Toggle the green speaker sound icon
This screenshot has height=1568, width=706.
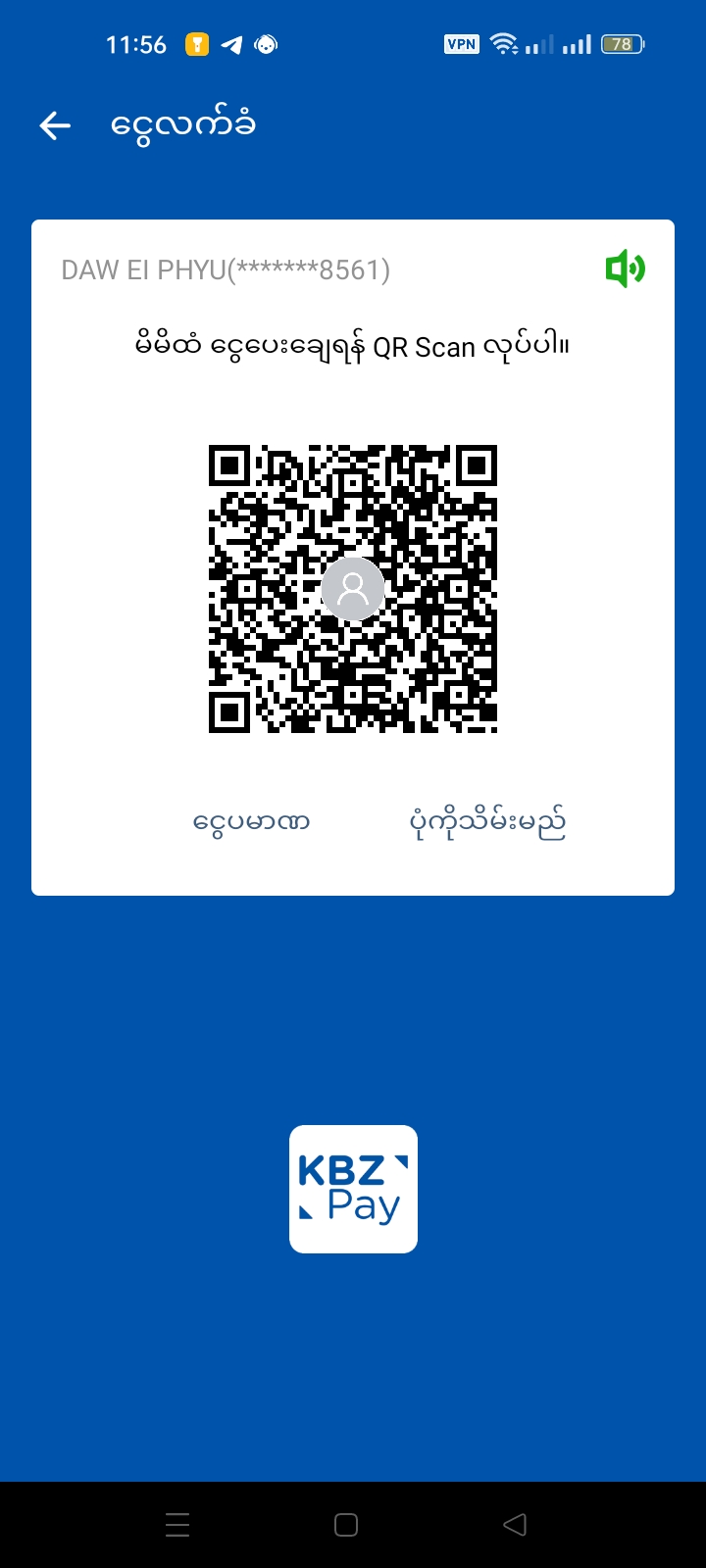[625, 269]
